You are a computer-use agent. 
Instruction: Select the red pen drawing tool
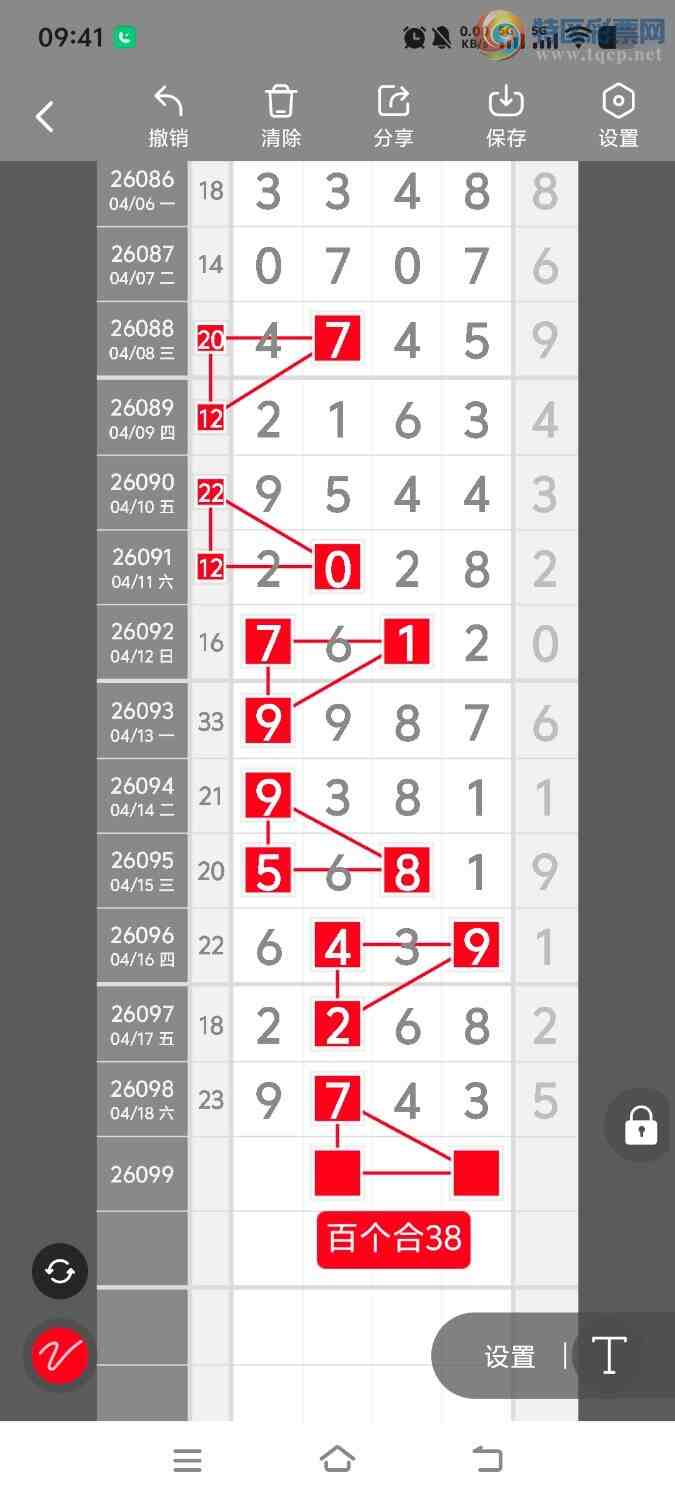60,1355
